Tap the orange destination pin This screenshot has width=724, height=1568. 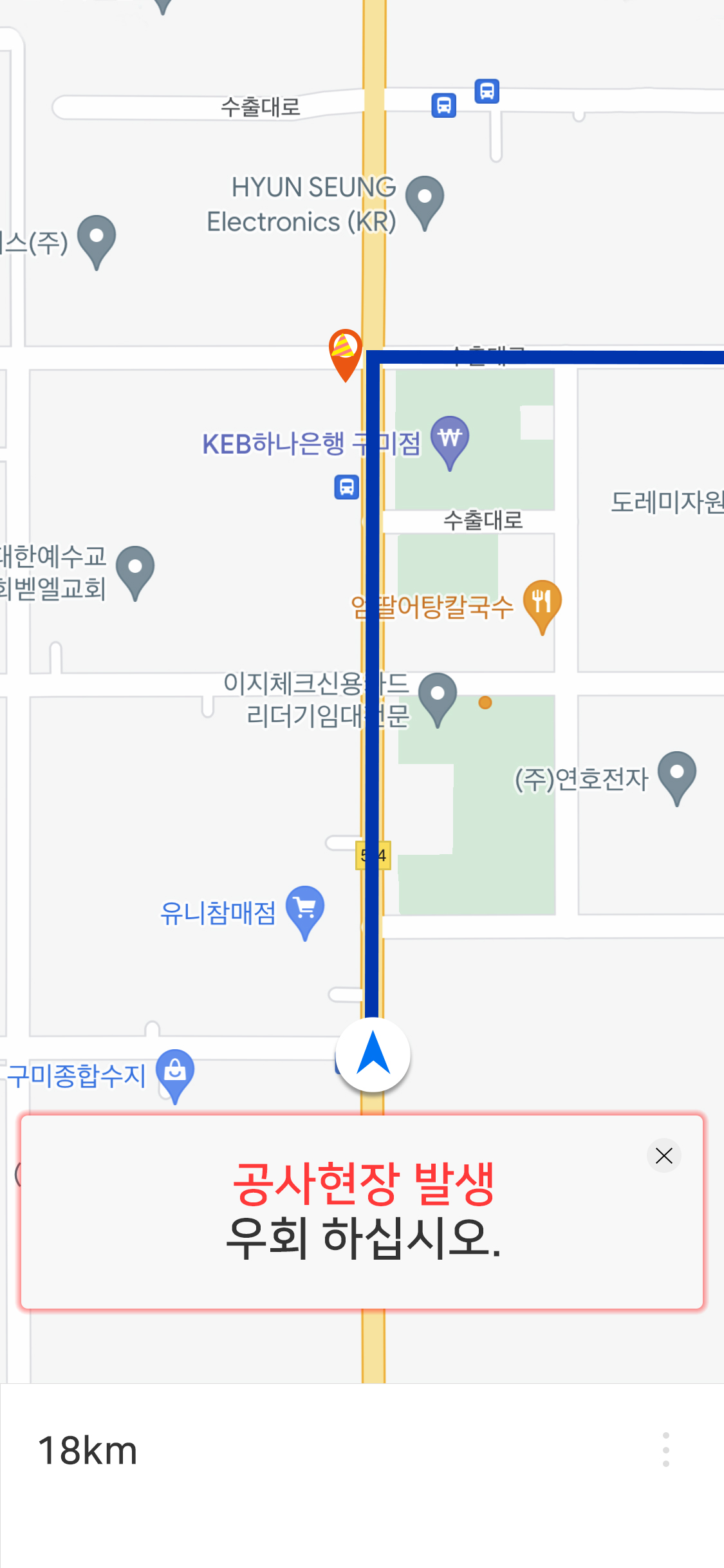[346, 355]
